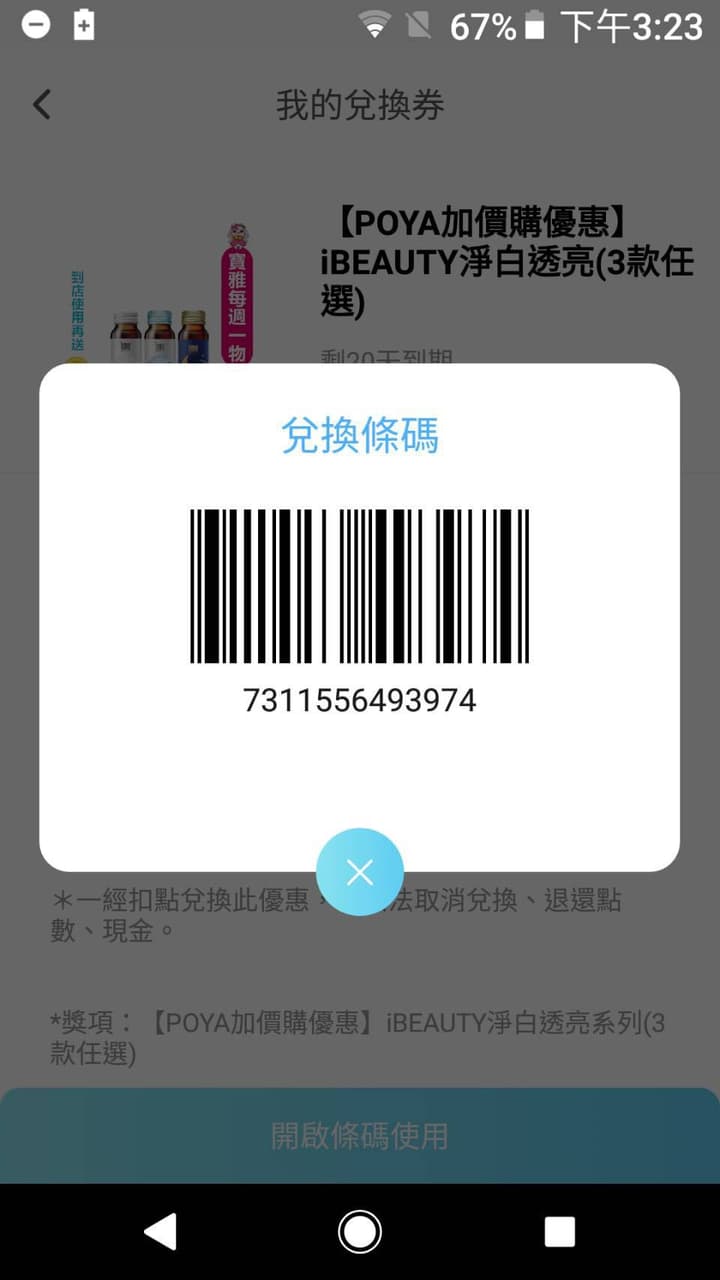
Task: Open the recent apps overview
Action: (x=559, y=1231)
